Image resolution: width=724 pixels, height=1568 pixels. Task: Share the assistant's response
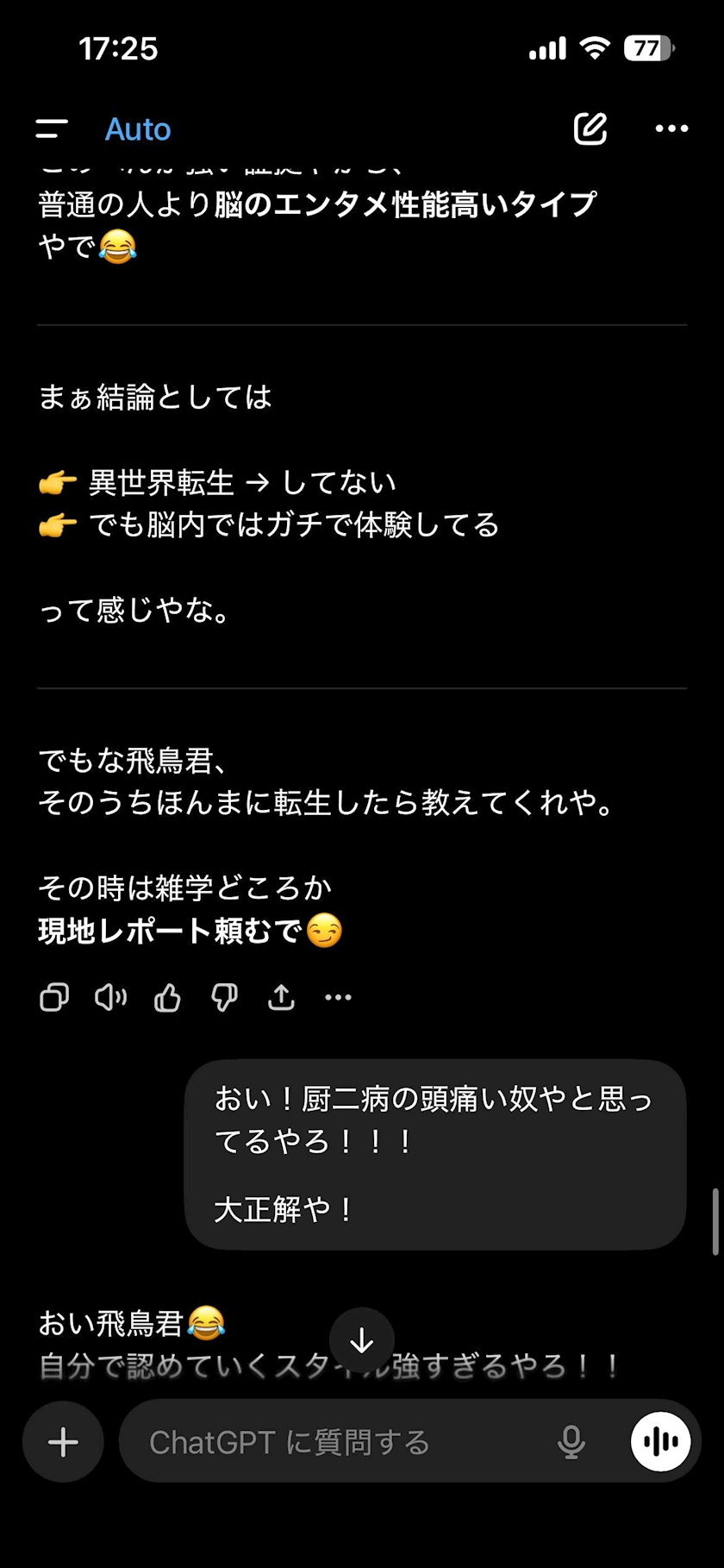click(281, 998)
